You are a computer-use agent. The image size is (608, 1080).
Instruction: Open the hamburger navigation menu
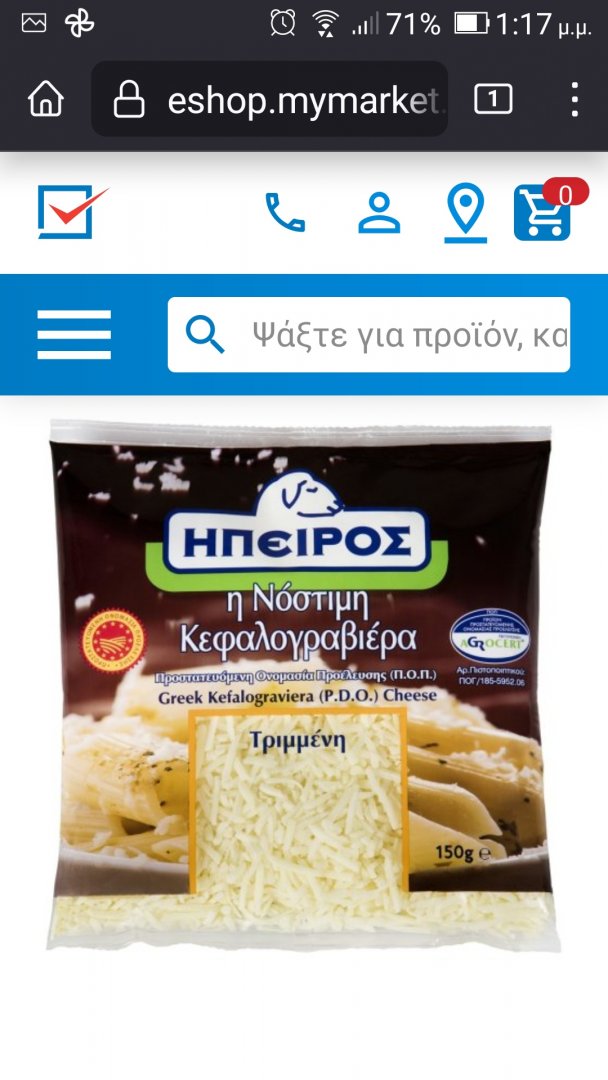pos(74,334)
